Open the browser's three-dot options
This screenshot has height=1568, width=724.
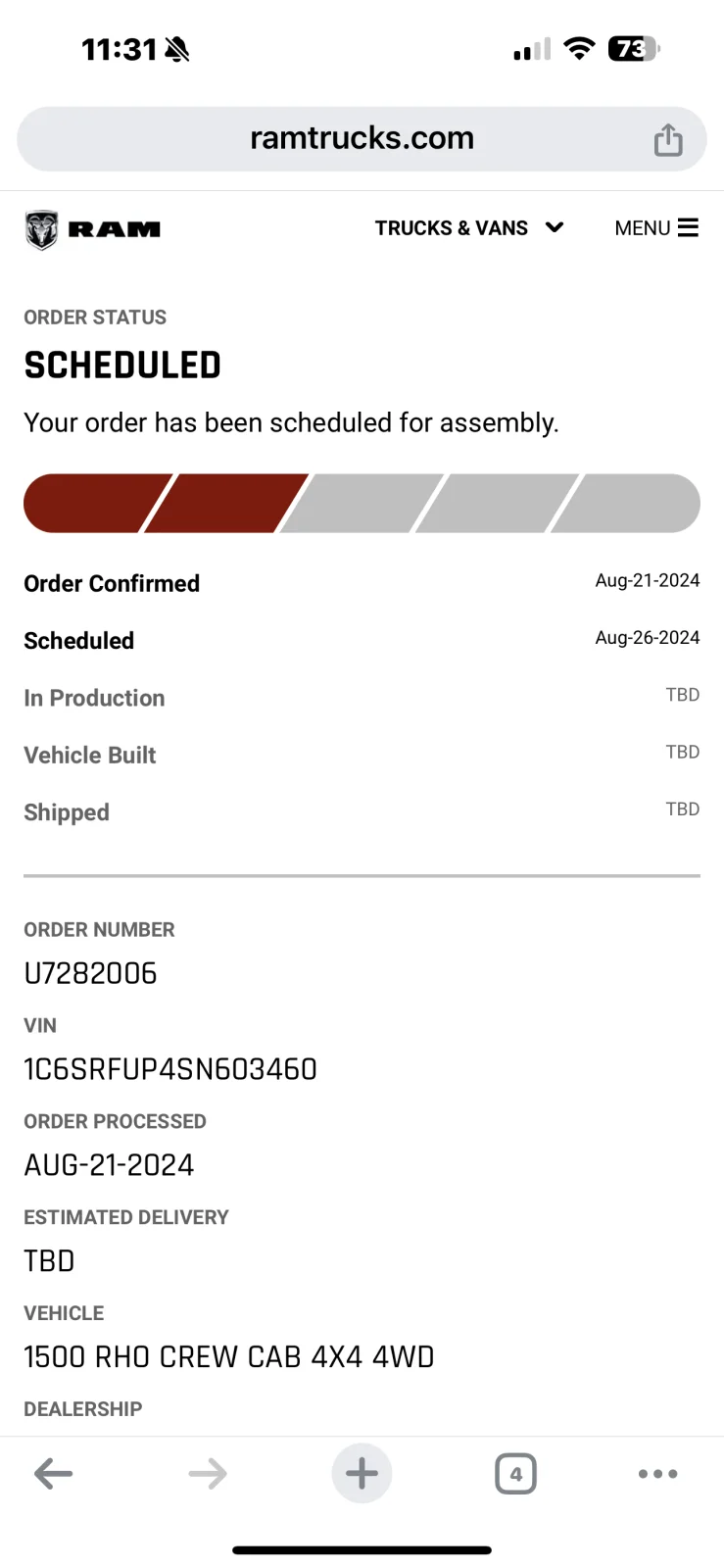[657, 1473]
